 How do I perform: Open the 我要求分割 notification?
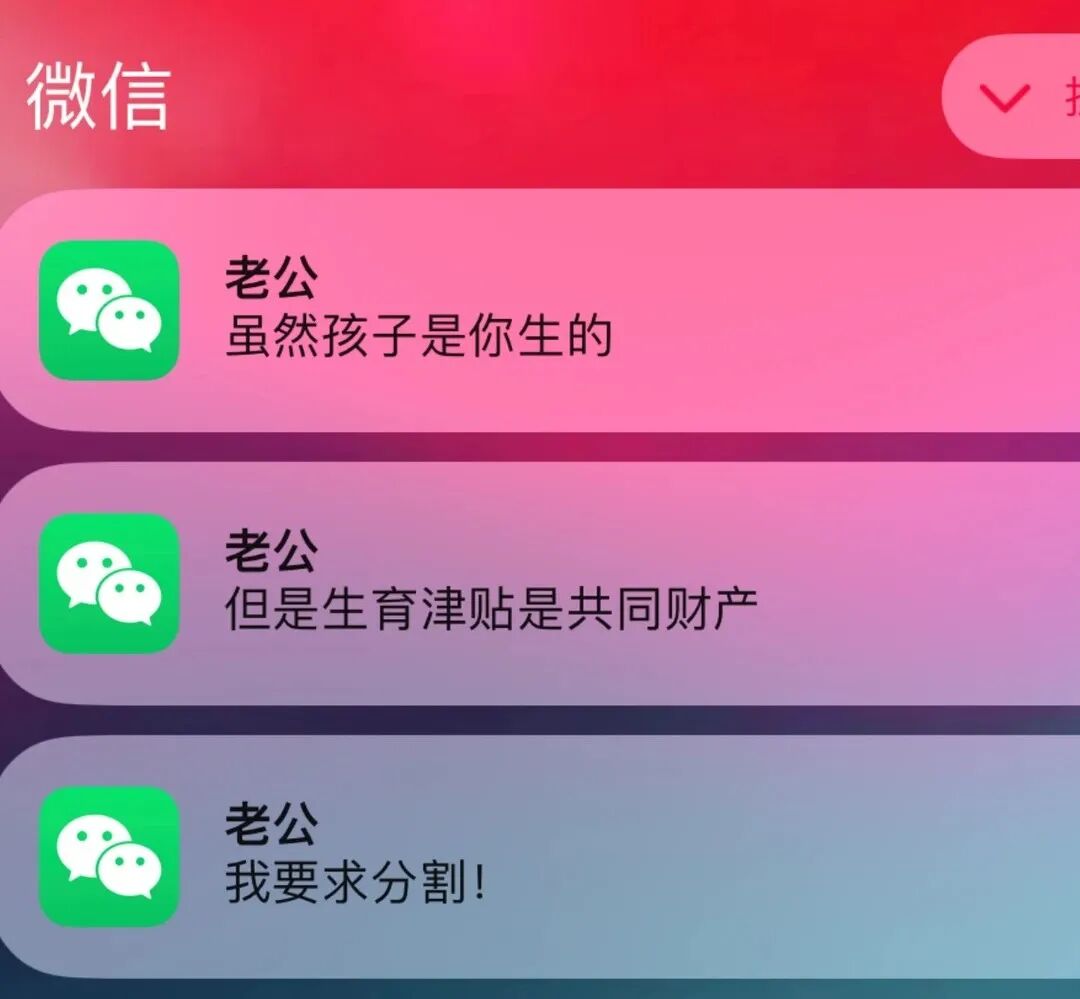(540, 857)
